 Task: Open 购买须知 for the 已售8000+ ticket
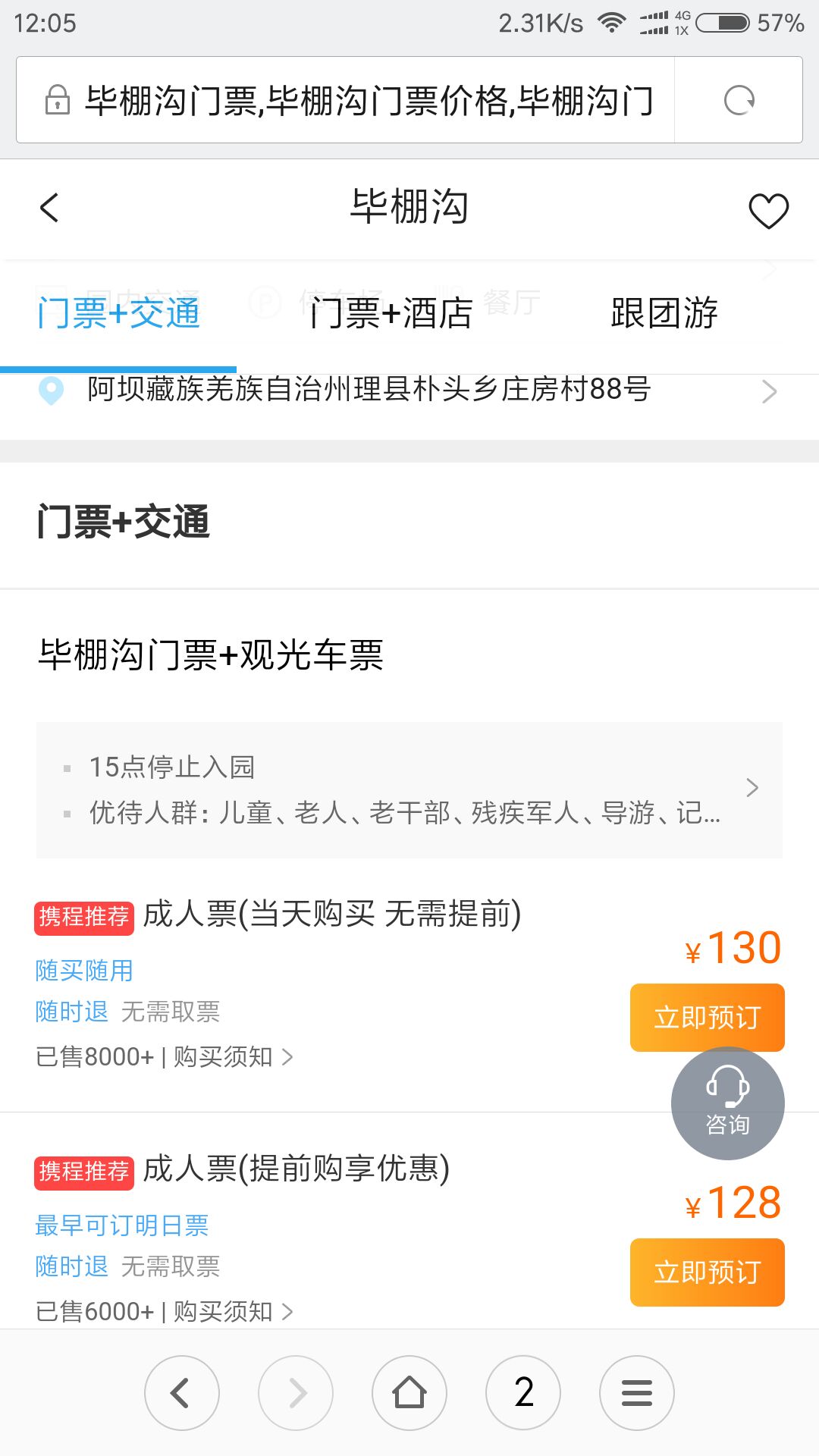coord(233,1056)
